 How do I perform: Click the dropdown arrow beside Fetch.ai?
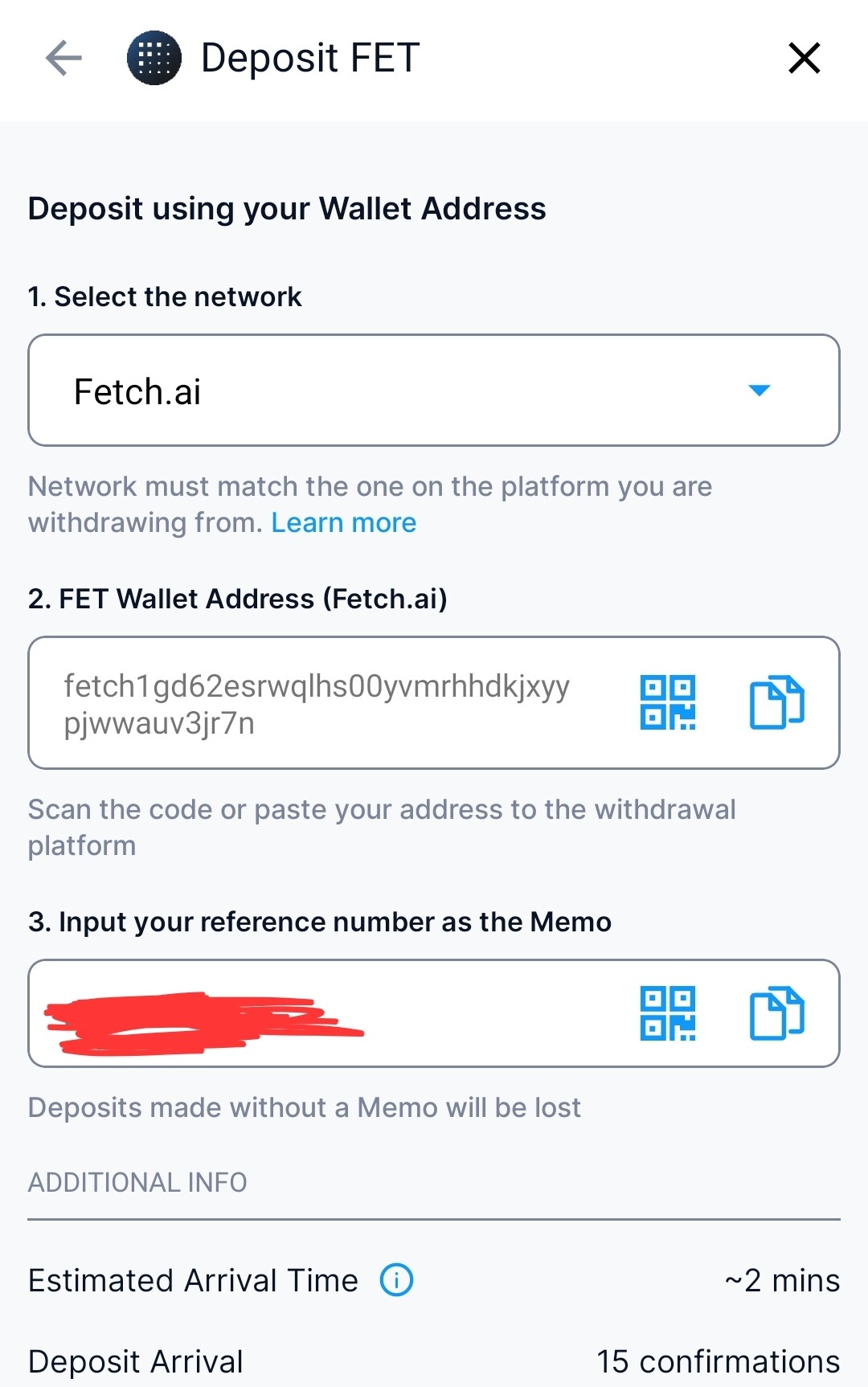759,391
